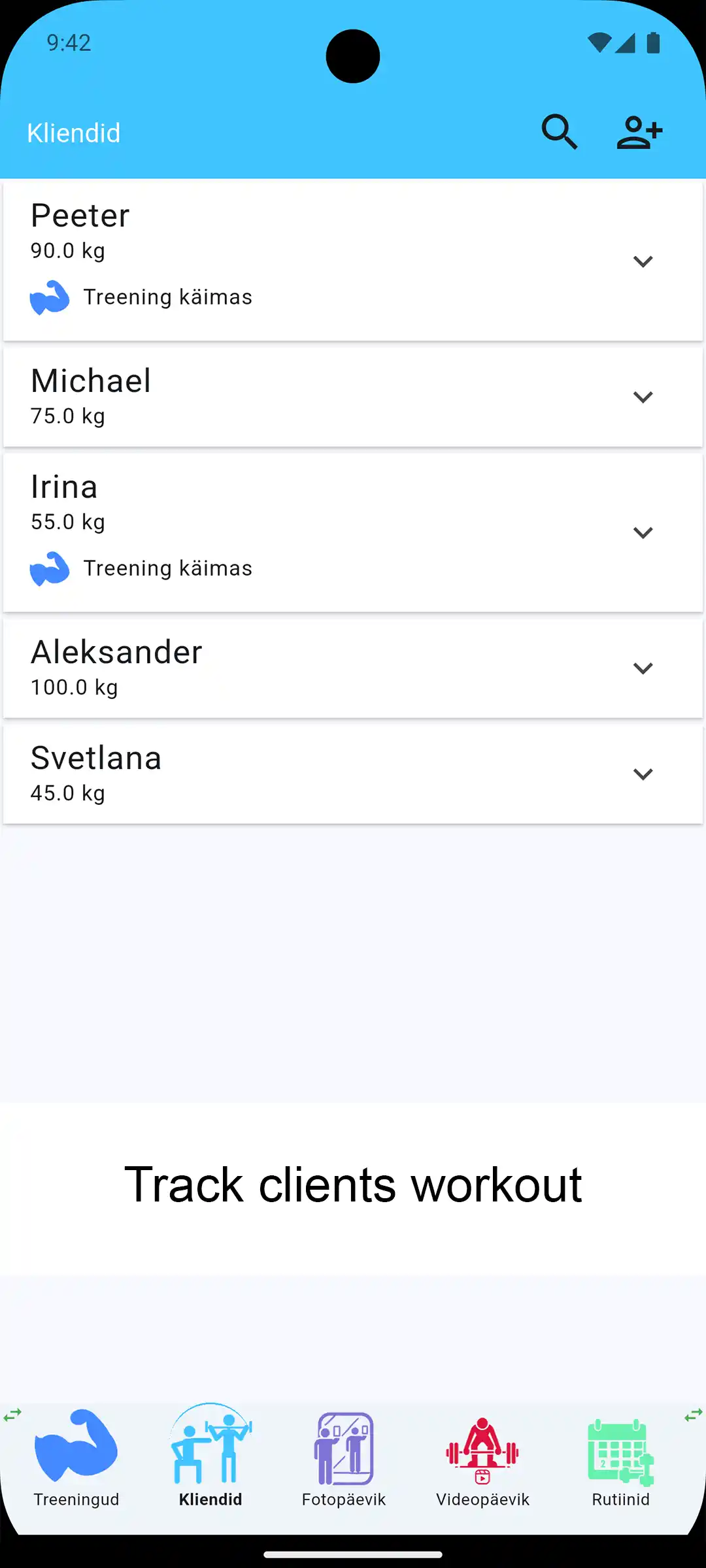The width and height of the screenshot is (706, 1568).
Task: Click the bicep icon on Irina's card
Action: [51, 568]
